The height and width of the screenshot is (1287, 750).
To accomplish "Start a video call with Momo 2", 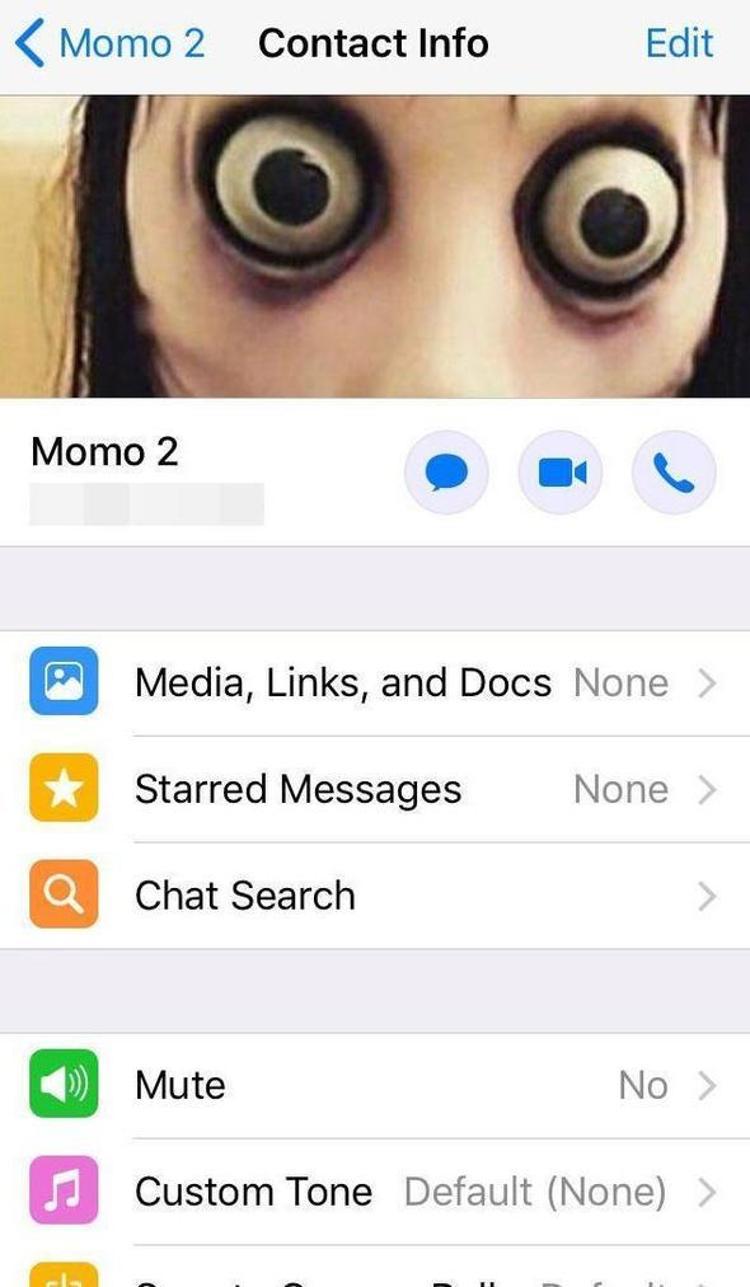I will (x=560, y=473).
